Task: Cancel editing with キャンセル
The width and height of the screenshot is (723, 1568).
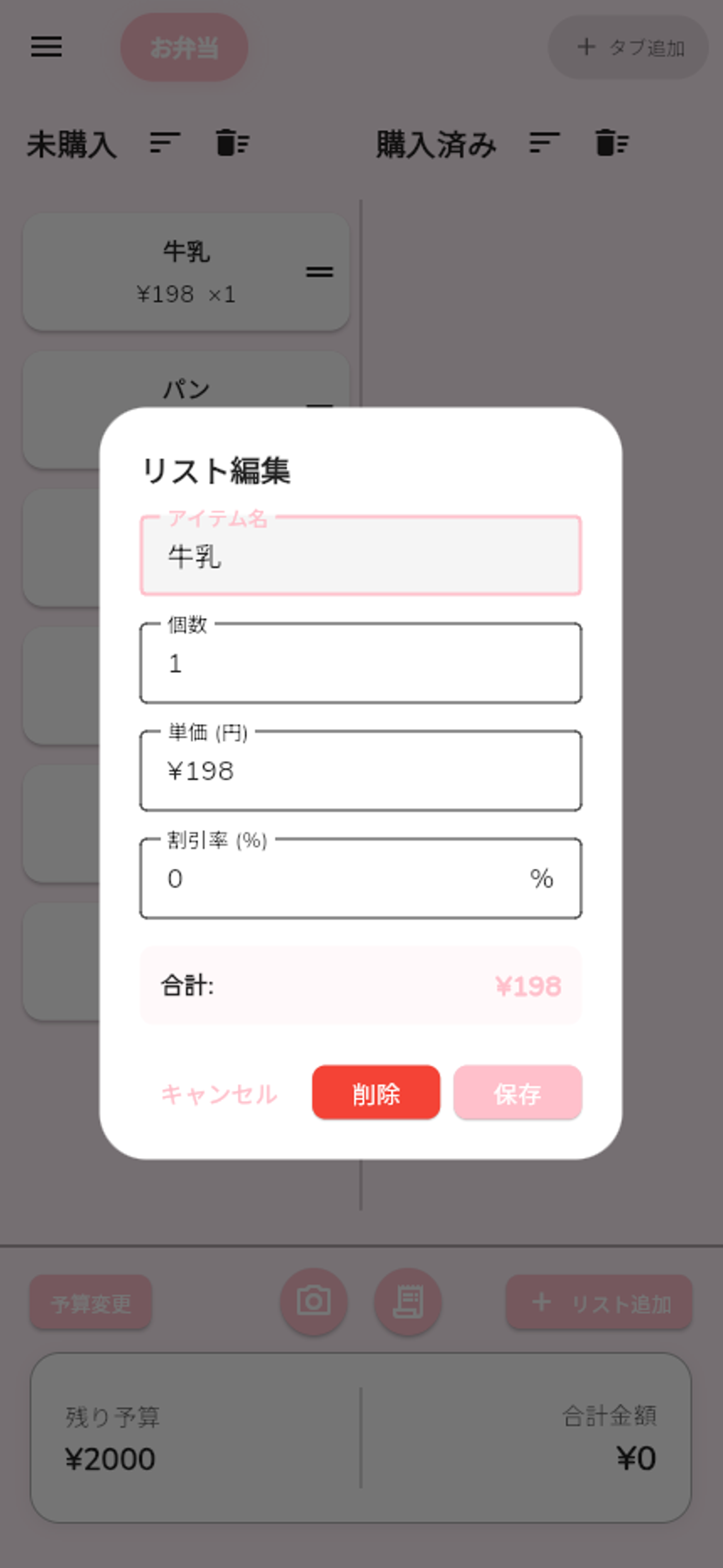Action: click(219, 1093)
